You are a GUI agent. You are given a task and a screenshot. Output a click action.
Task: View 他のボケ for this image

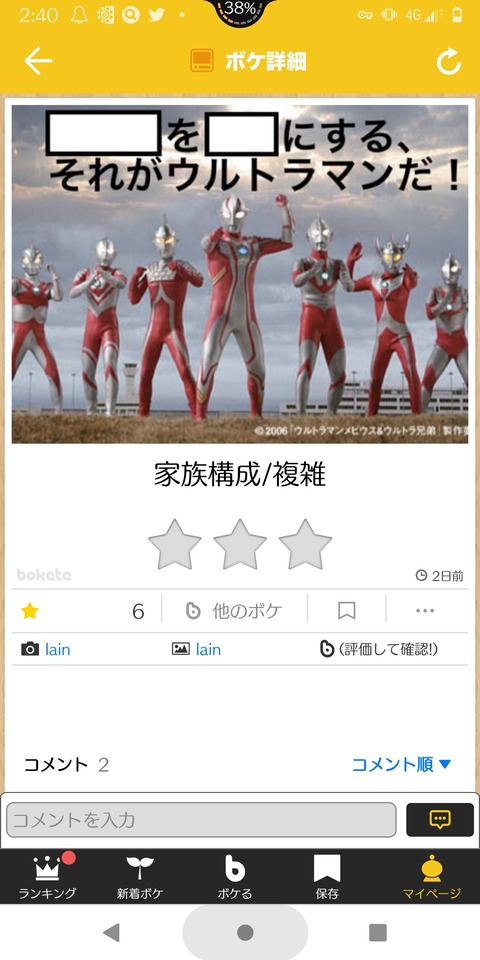click(234, 610)
